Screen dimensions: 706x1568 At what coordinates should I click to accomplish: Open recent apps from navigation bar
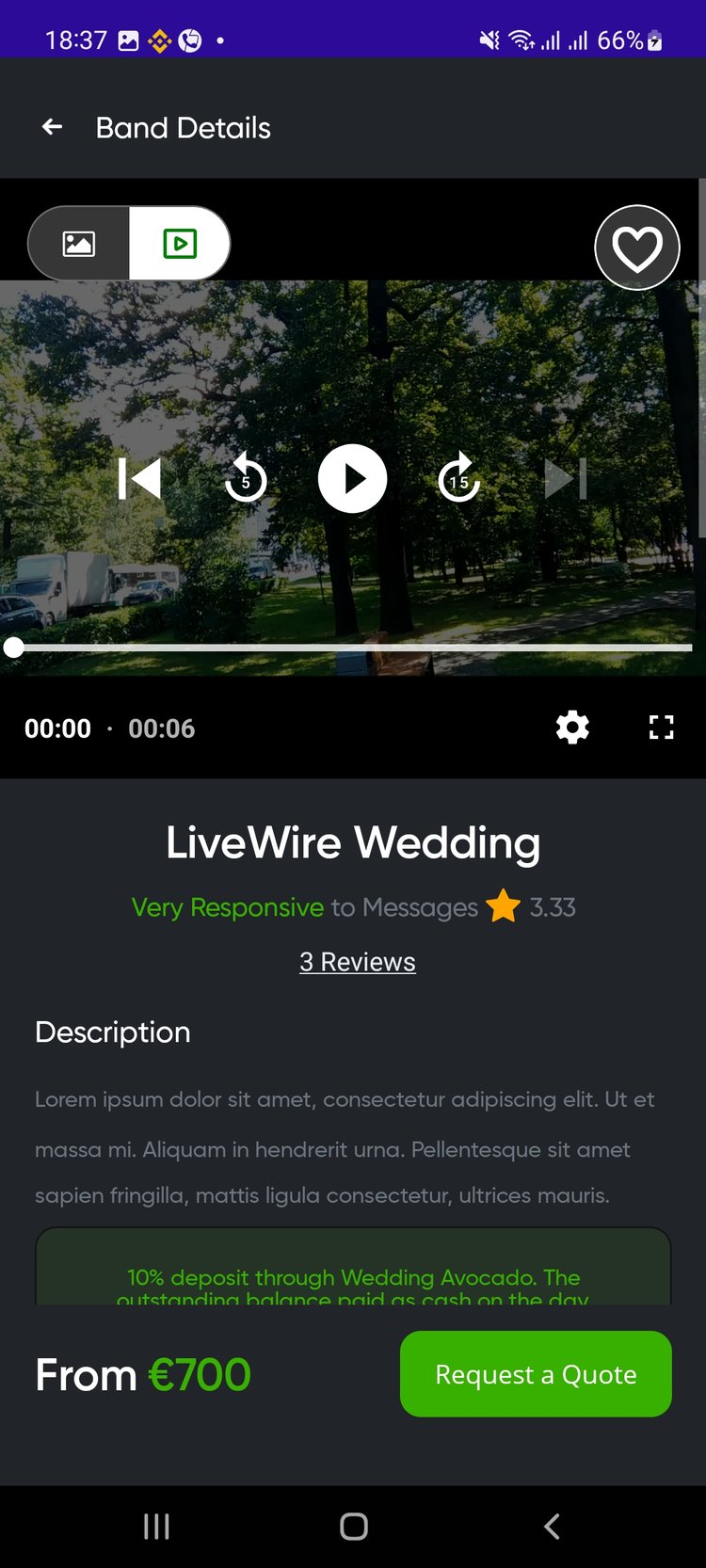tap(156, 1527)
